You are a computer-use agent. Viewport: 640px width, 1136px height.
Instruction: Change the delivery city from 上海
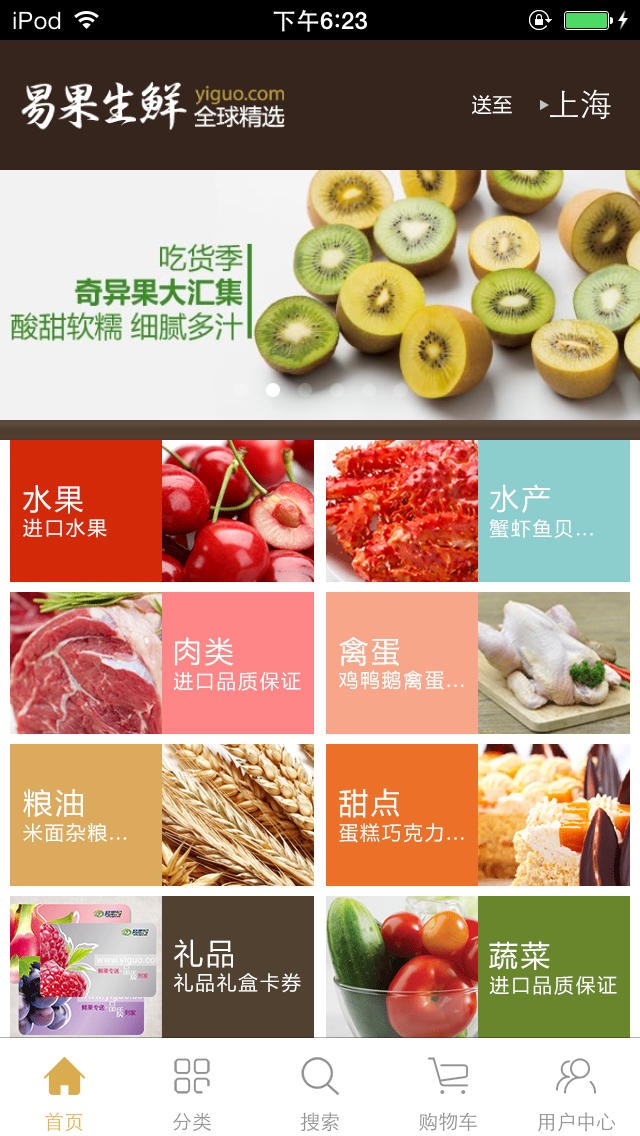click(576, 105)
